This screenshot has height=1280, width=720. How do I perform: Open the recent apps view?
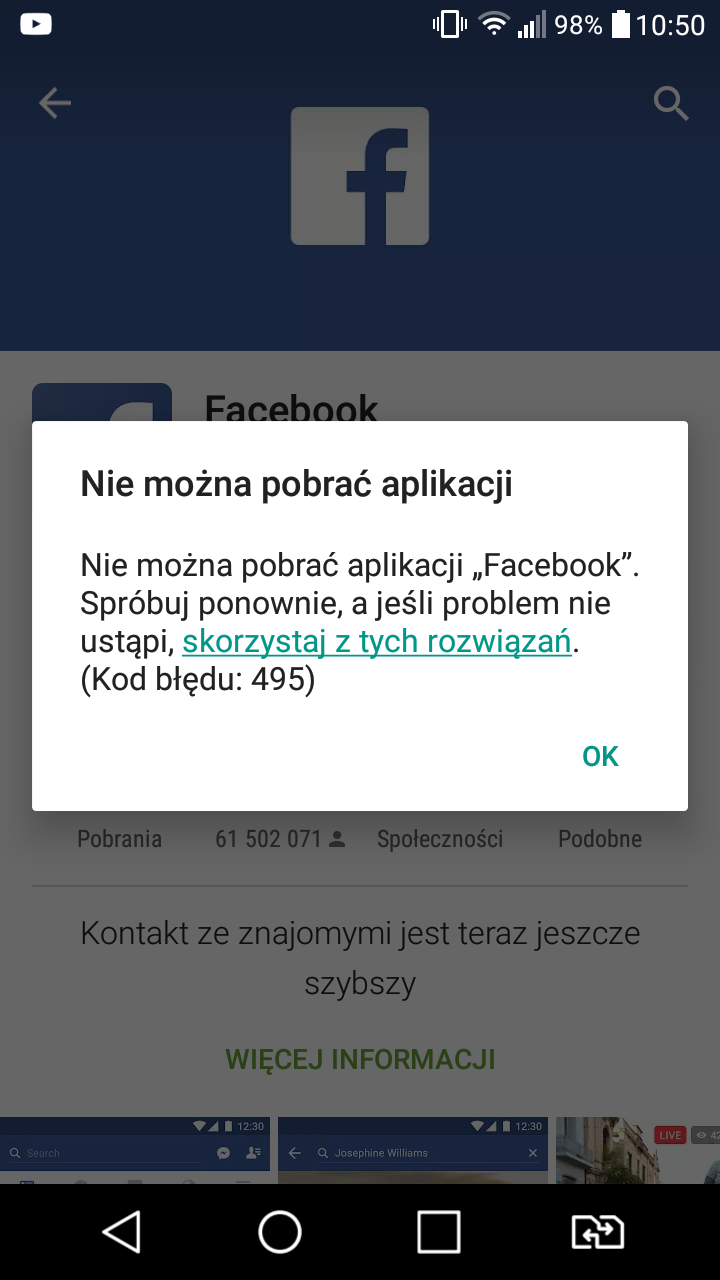click(438, 1232)
